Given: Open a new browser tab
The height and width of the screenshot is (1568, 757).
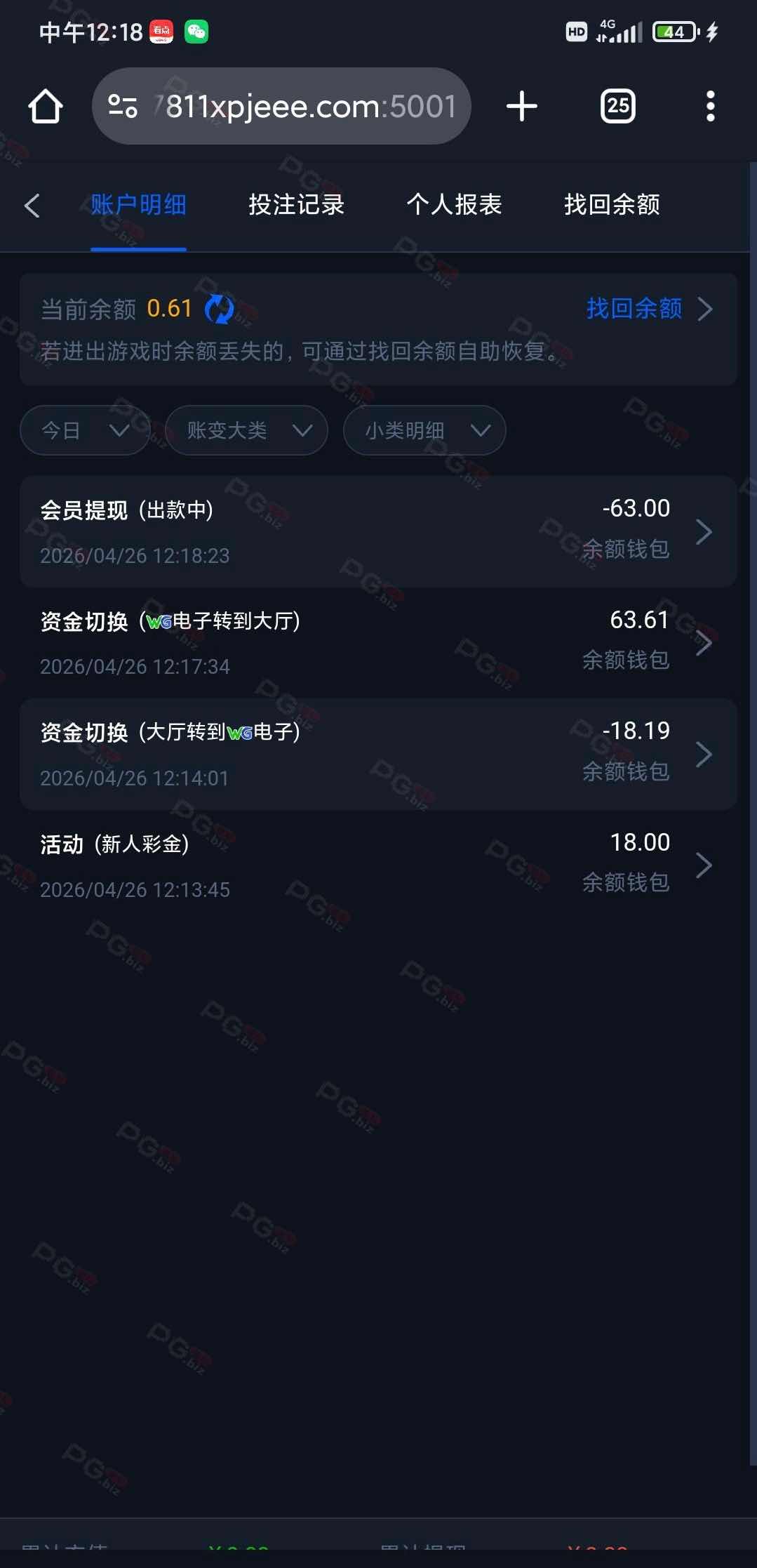Looking at the screenshot, I should [521, 107].
